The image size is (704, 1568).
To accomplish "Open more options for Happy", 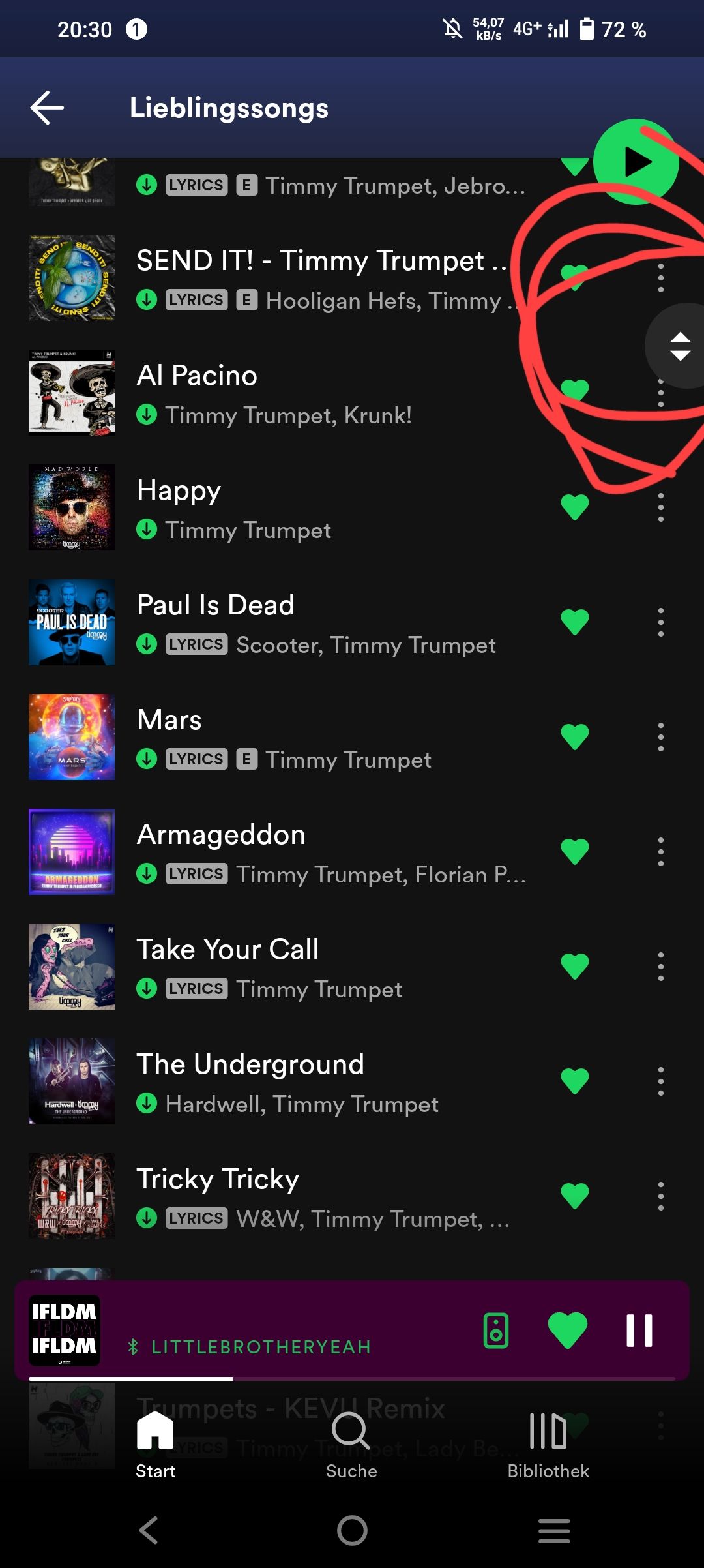I will [660, 507].
